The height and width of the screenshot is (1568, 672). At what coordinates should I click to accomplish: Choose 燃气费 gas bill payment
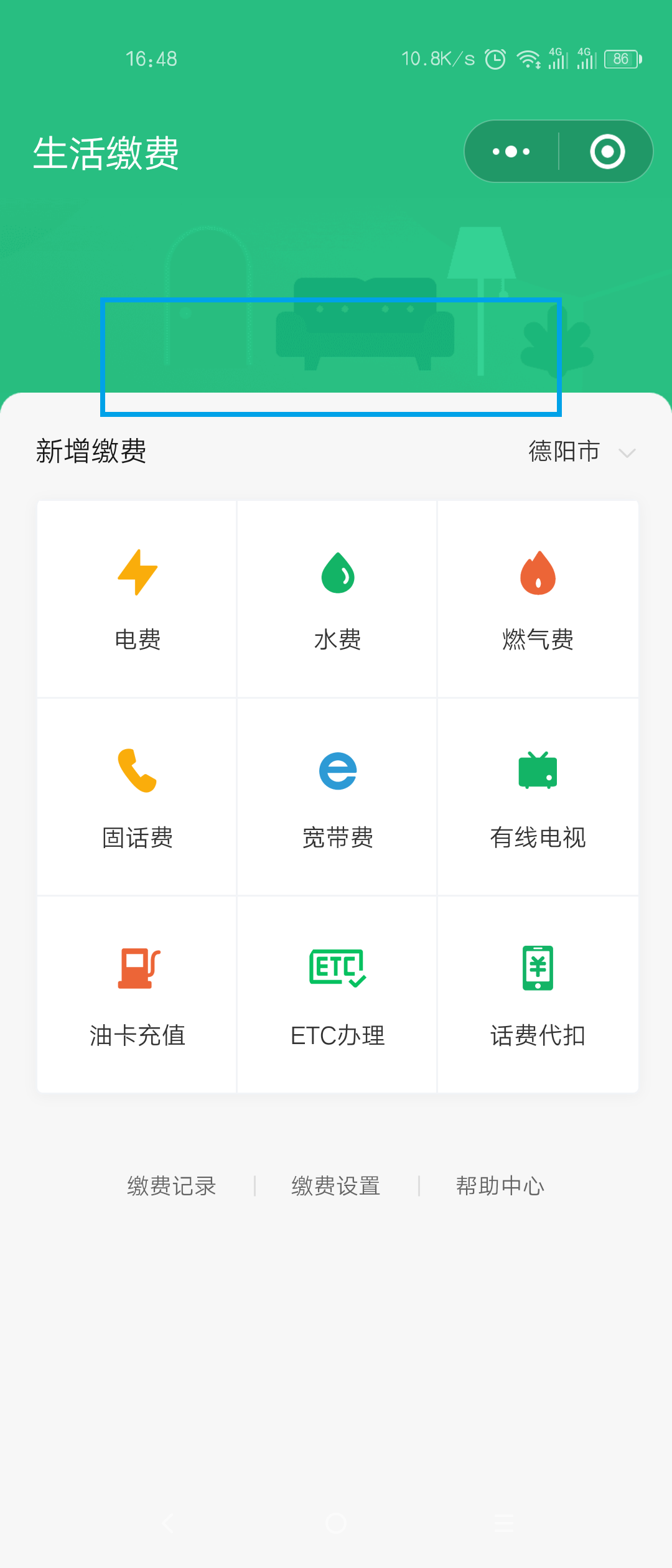click(x=538, y=599)
